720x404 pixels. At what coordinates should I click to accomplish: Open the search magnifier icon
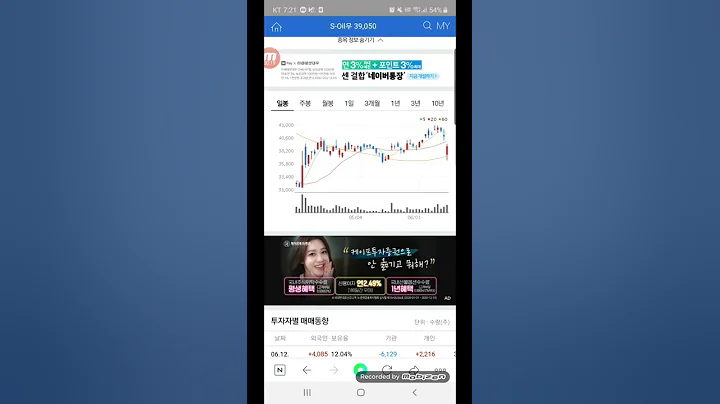point(428,26)
